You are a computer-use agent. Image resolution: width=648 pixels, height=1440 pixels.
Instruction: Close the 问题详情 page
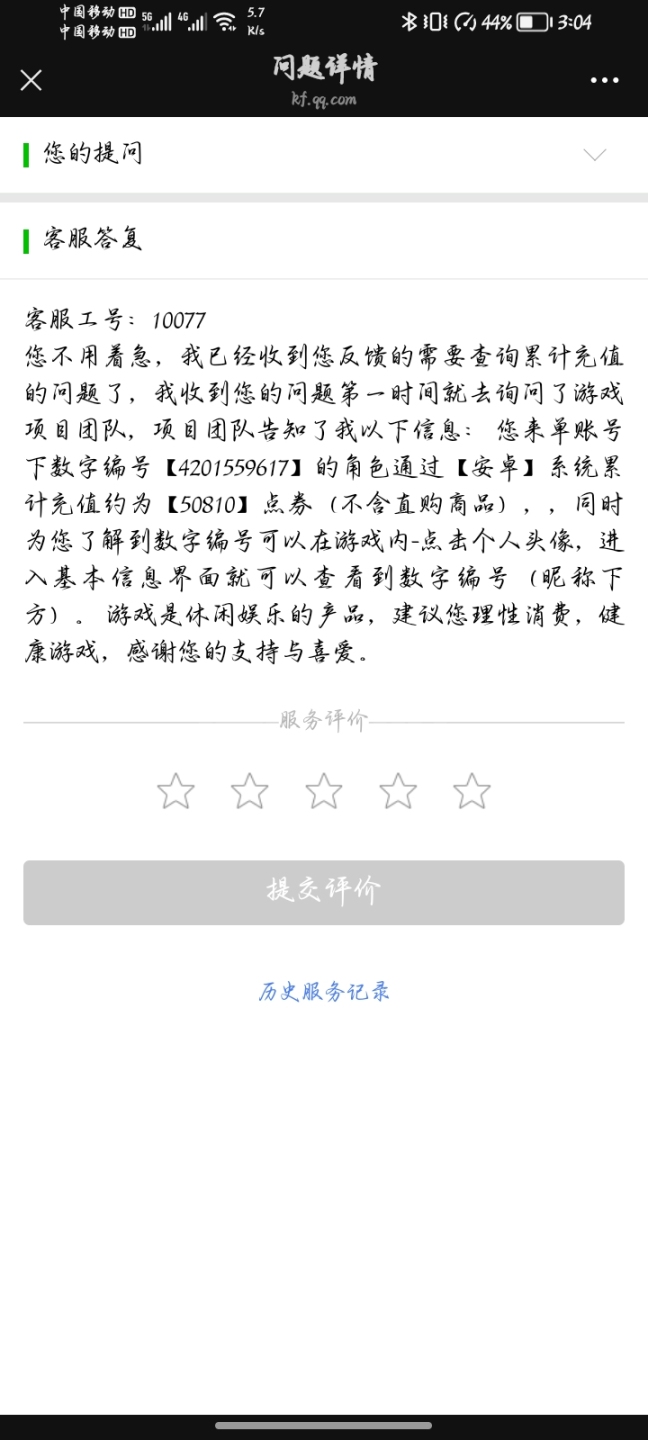click(x=31, y=80)
